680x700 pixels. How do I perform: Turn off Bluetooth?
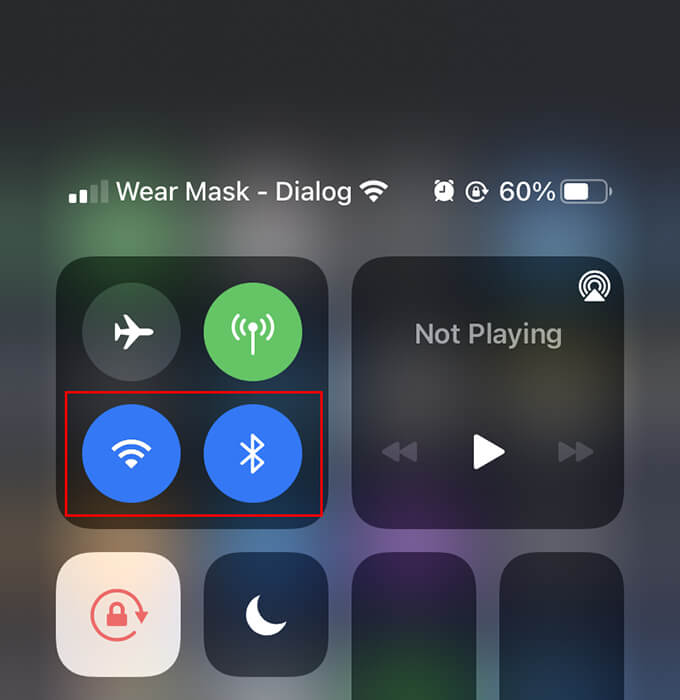[252, 454]
